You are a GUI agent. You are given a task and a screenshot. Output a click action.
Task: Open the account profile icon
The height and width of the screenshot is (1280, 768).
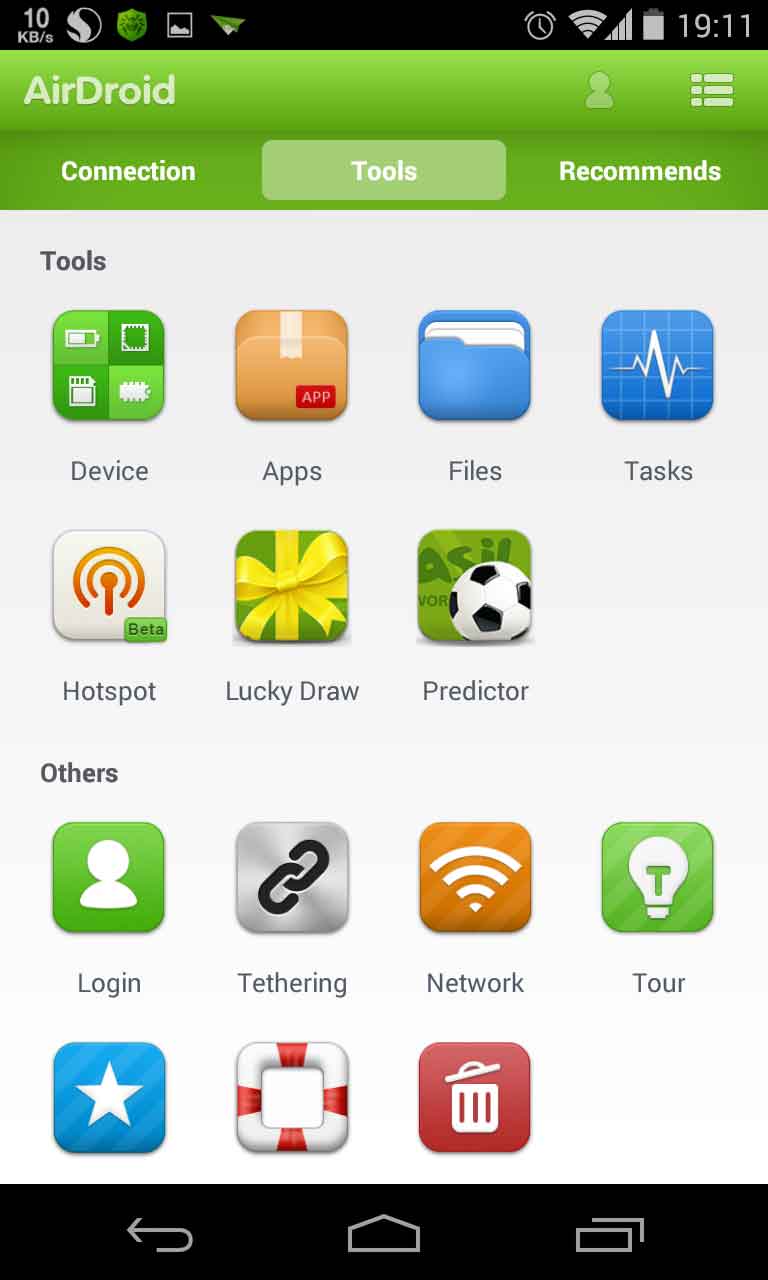pos(600,90)
